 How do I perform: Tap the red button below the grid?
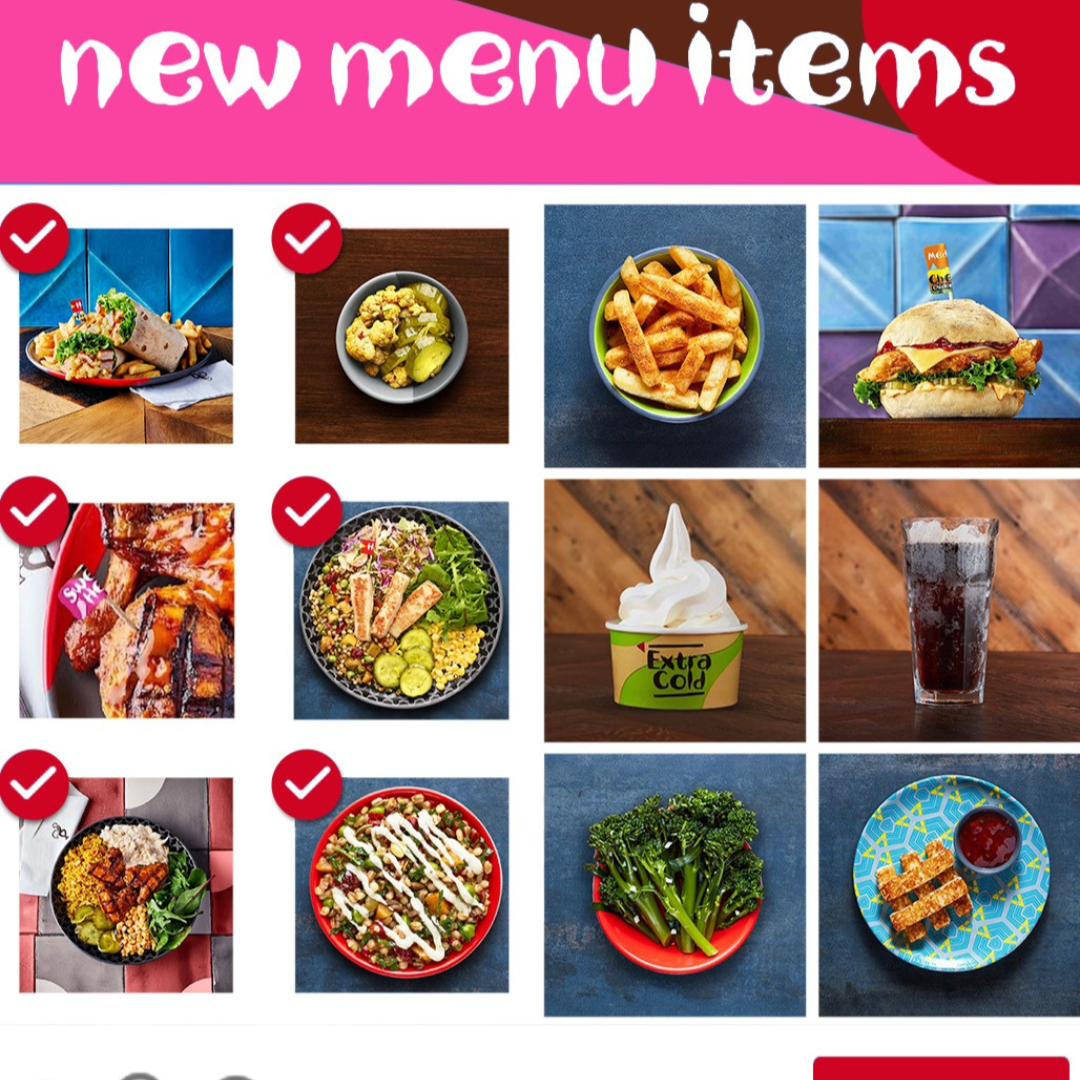point(940,1068)
